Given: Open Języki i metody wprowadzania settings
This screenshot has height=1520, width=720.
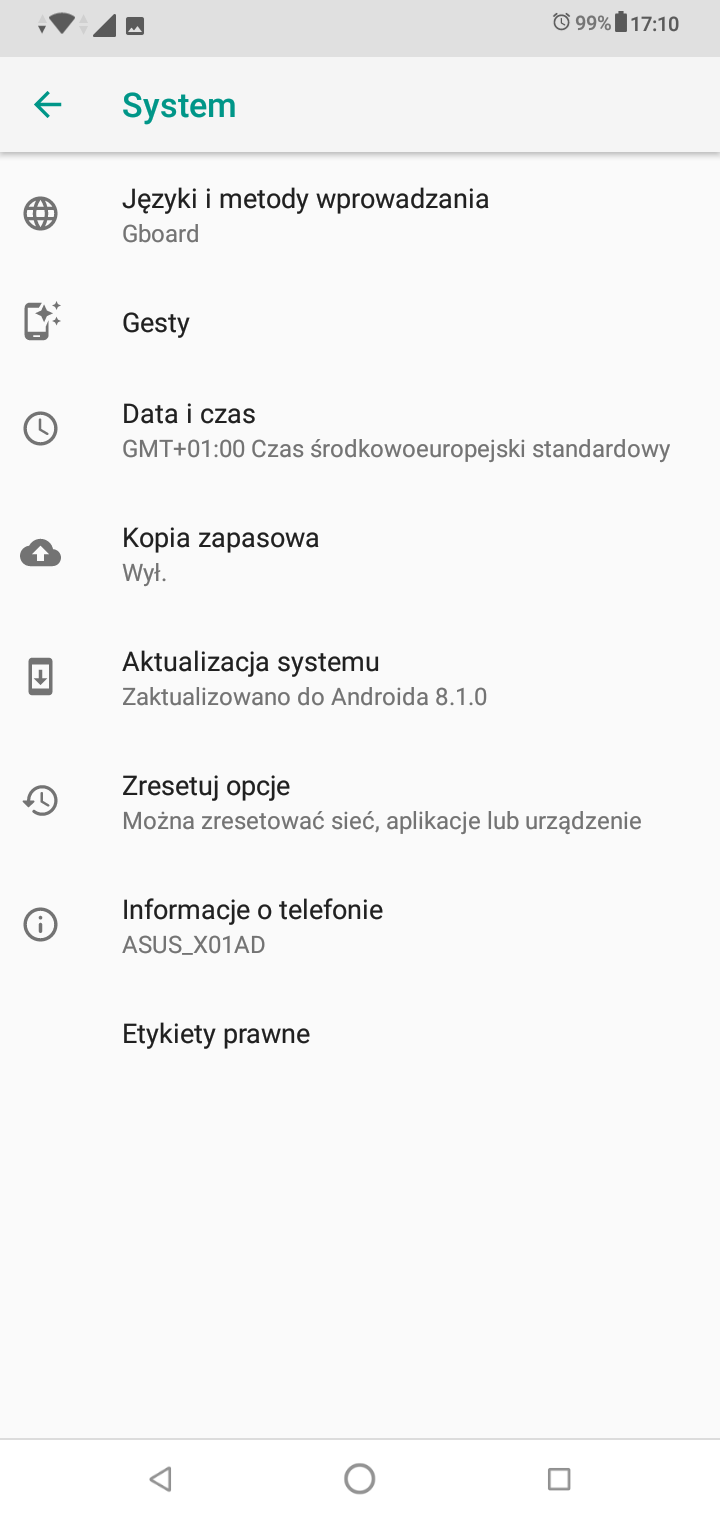Looking at the screenshot, I should 305,214.
